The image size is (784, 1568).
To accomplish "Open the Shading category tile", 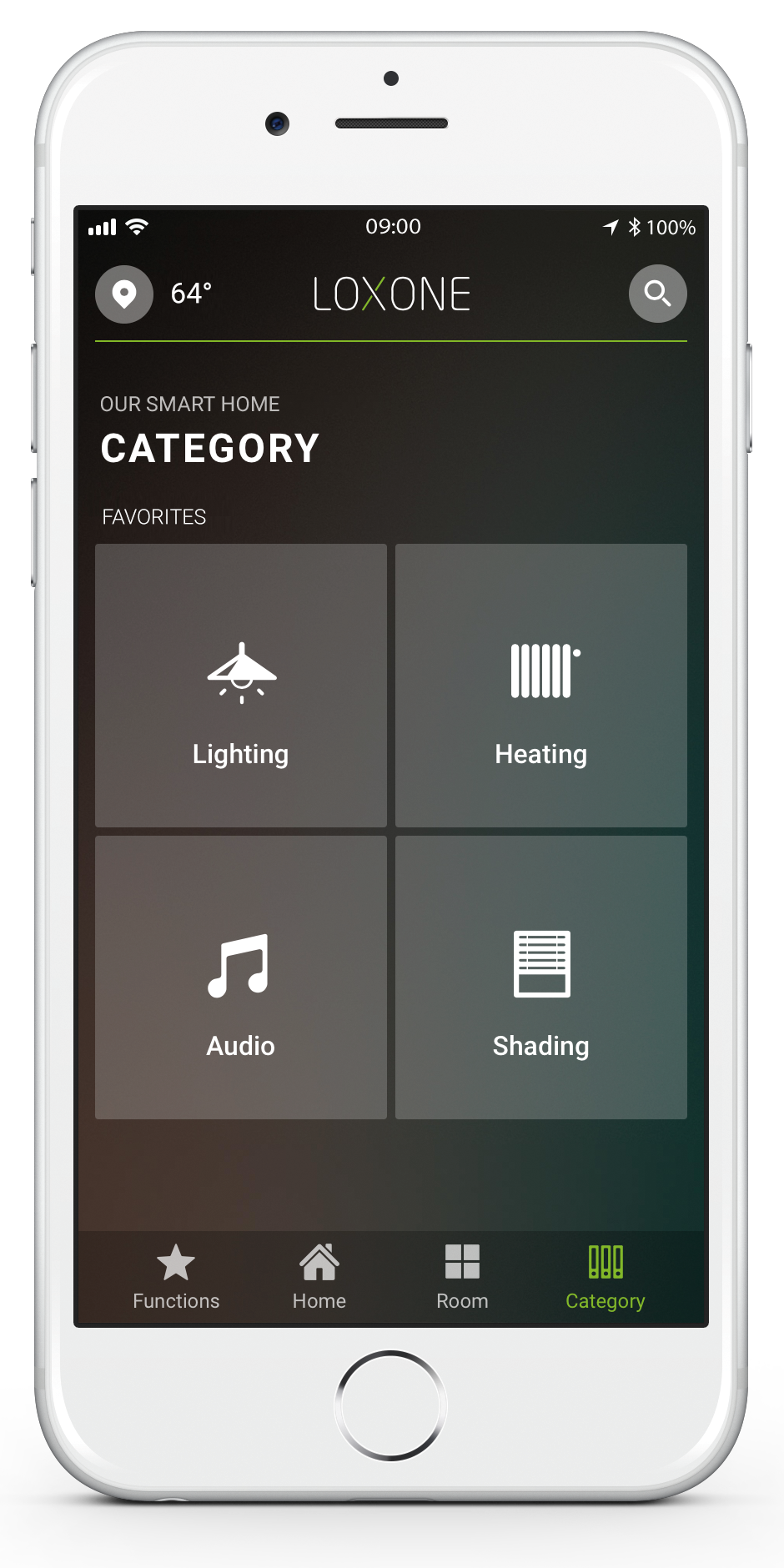I will (x=541, y=977).
